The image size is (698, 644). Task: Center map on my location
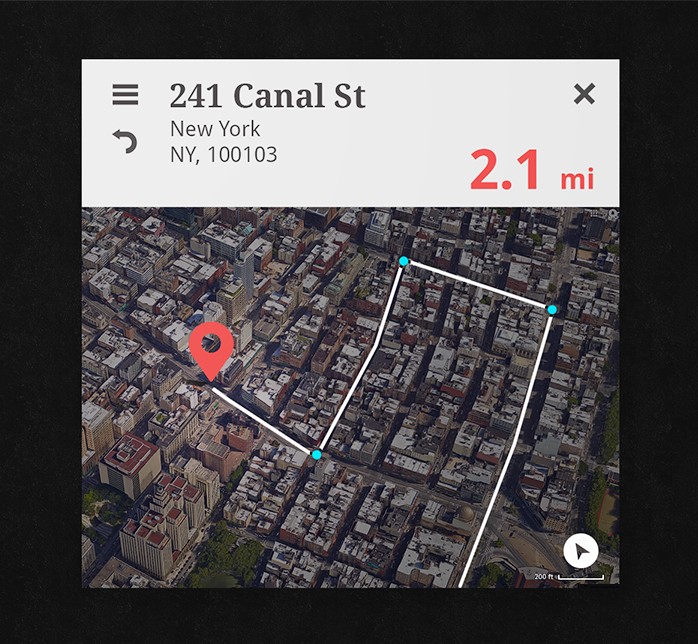pyautogui.click(x=580, y=551)
